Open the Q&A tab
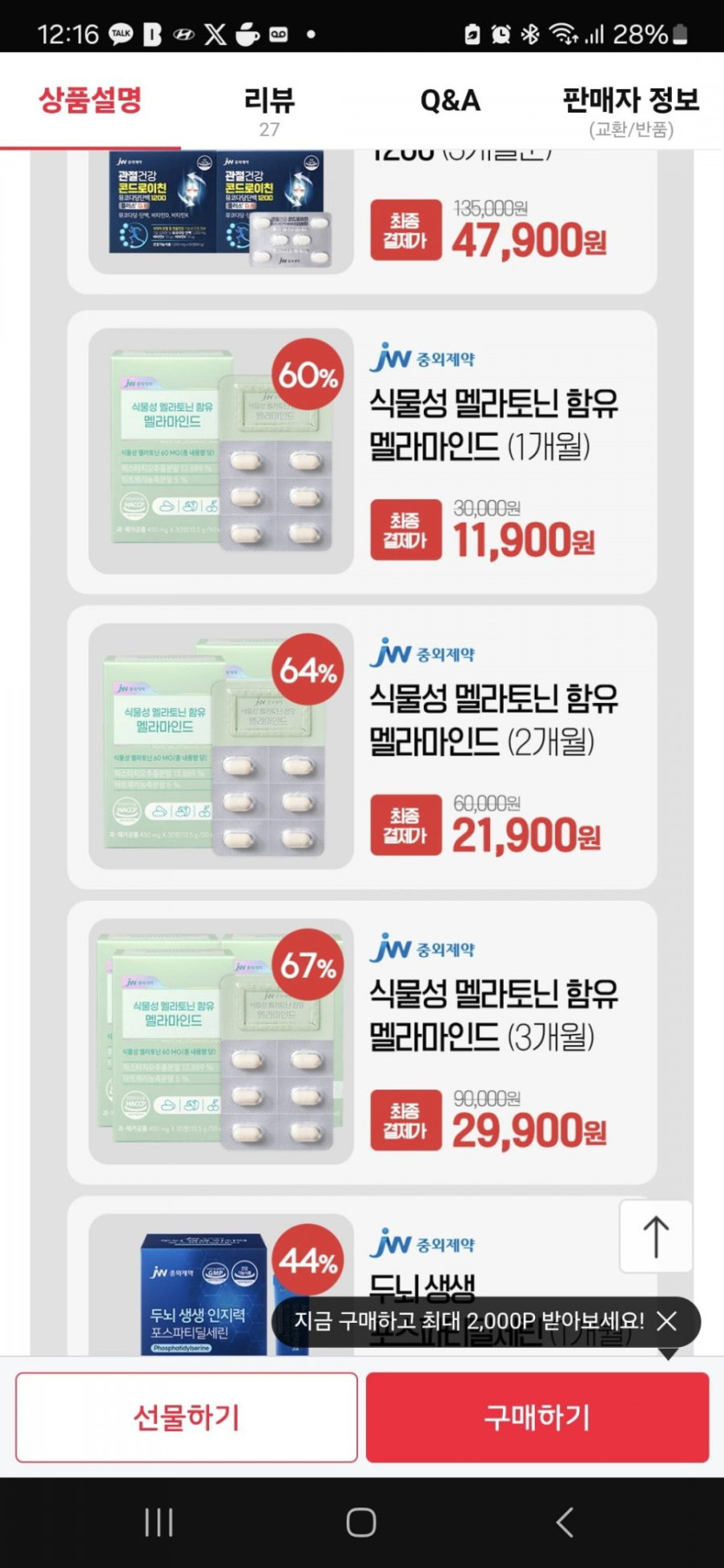724x1568 pixels. 450,102
